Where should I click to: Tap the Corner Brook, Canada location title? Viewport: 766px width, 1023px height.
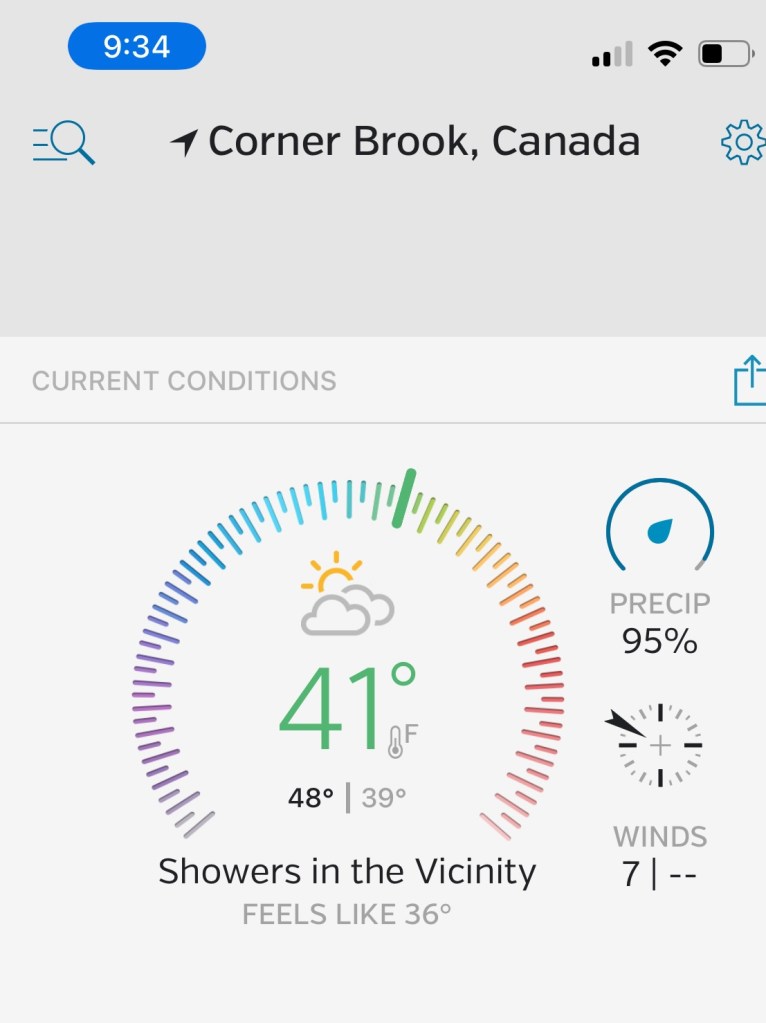[x=405, y=142]
